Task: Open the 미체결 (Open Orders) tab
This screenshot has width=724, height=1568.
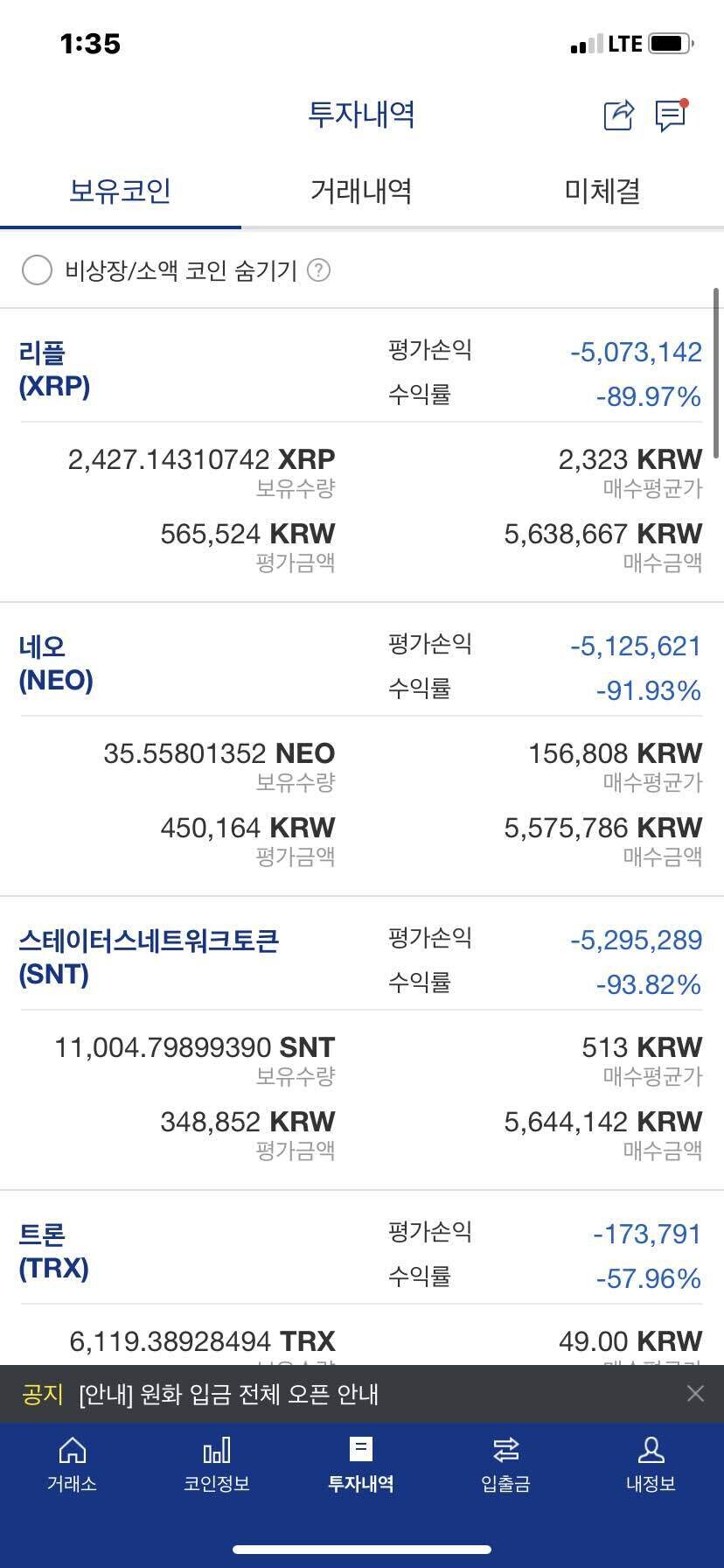Action: [x=602, y=192]
